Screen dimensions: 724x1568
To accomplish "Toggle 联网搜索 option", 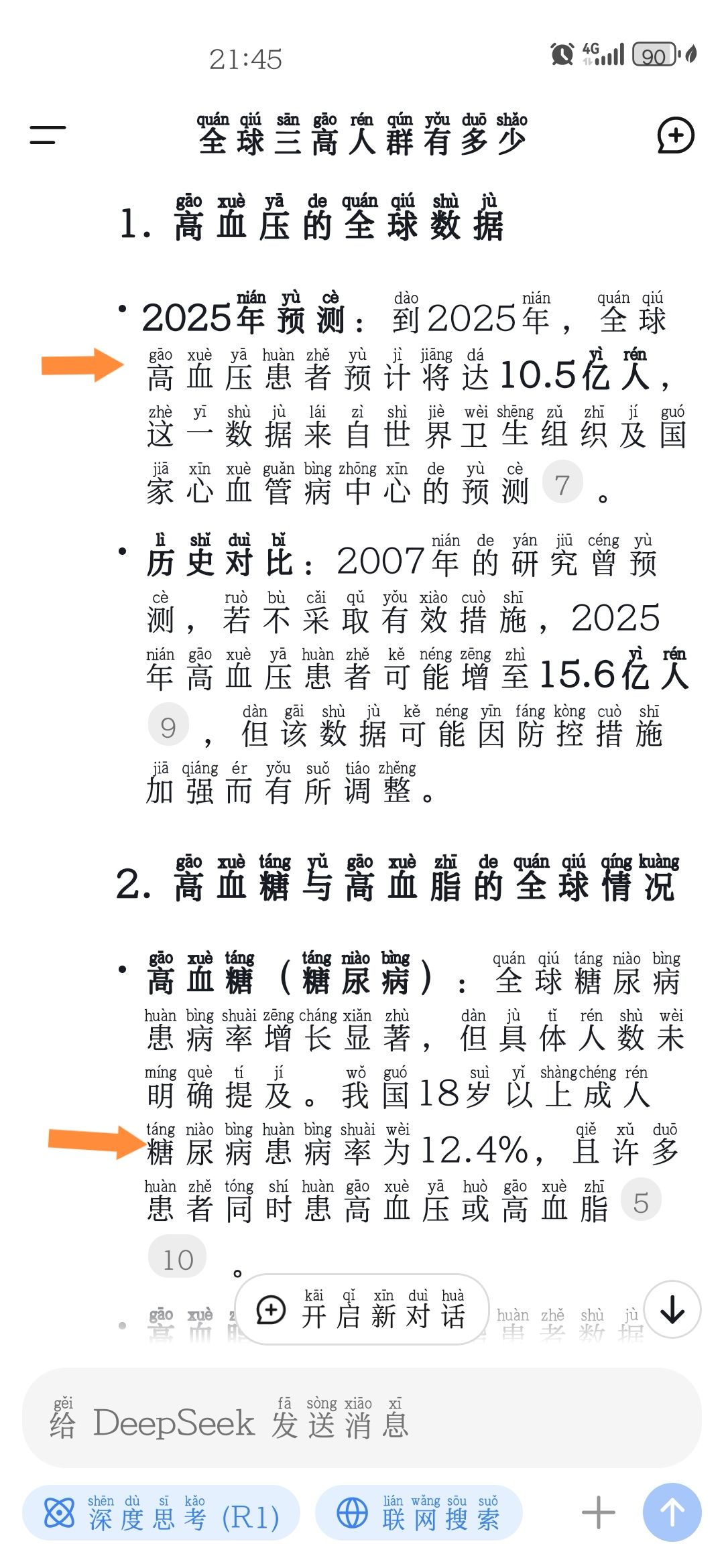I will tap(419, 1512).
